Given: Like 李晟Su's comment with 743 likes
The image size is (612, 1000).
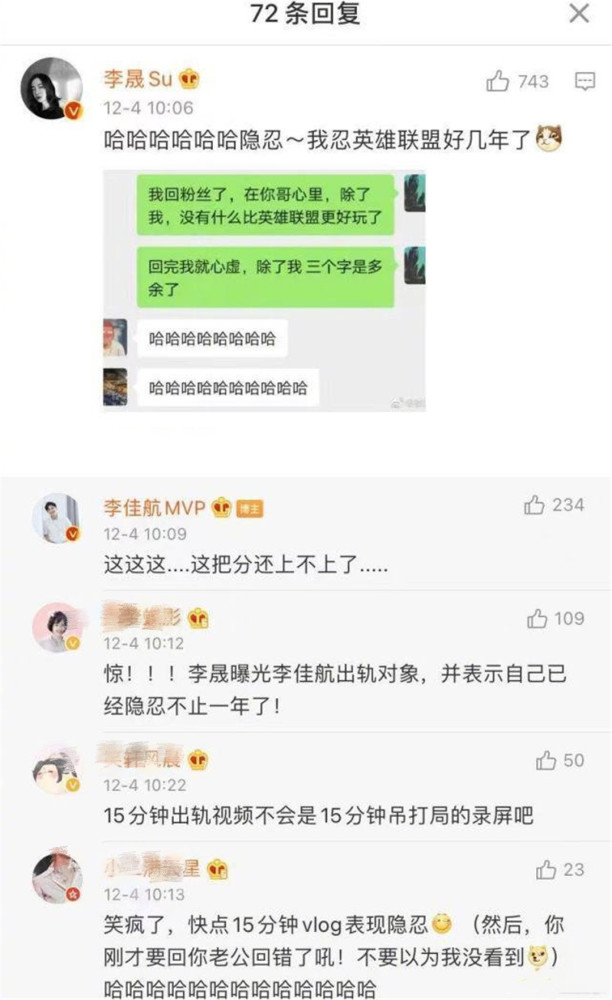Looking at the screenshot, I should 498,82.
